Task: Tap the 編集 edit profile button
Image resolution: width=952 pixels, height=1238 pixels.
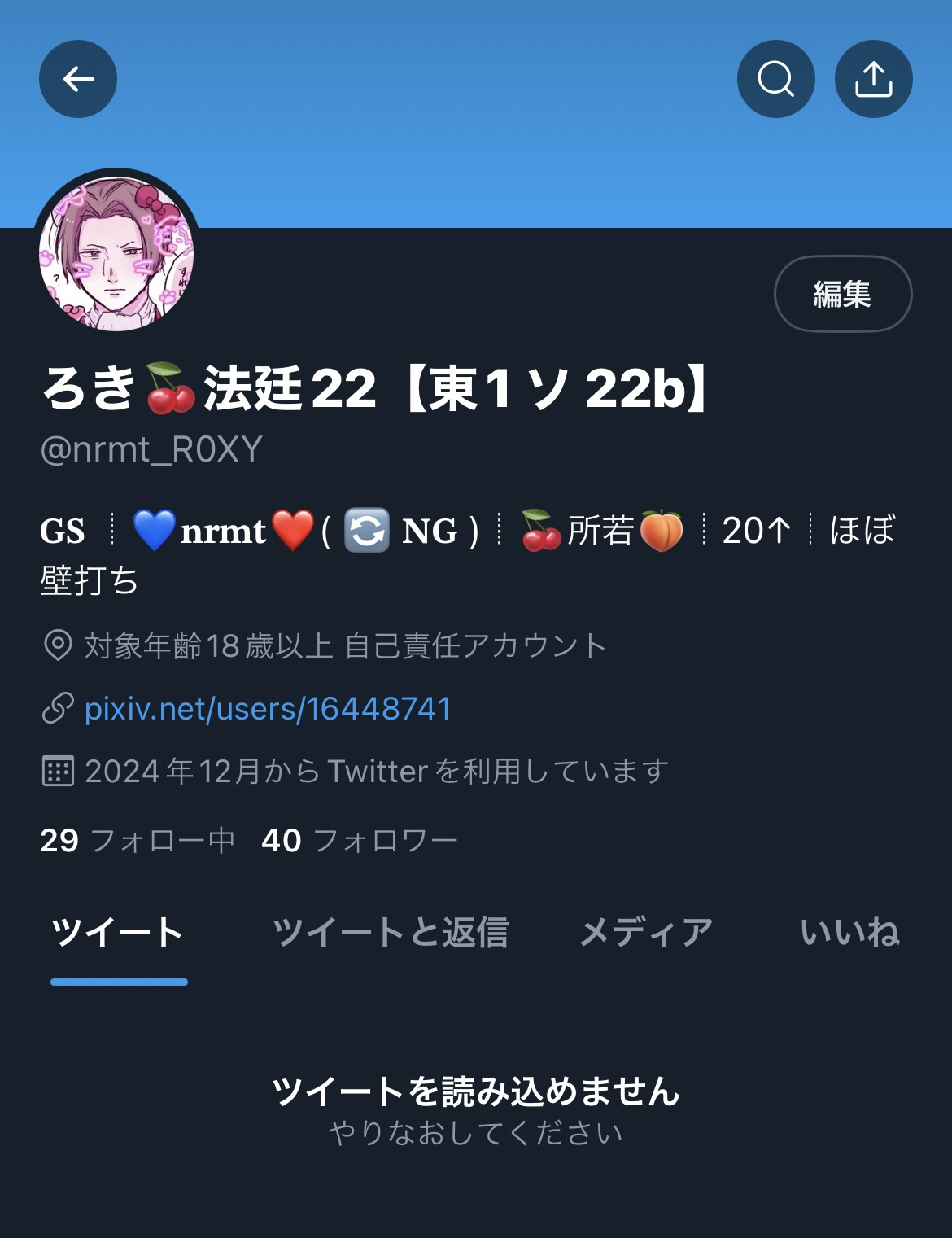Action: click(842, 294)
